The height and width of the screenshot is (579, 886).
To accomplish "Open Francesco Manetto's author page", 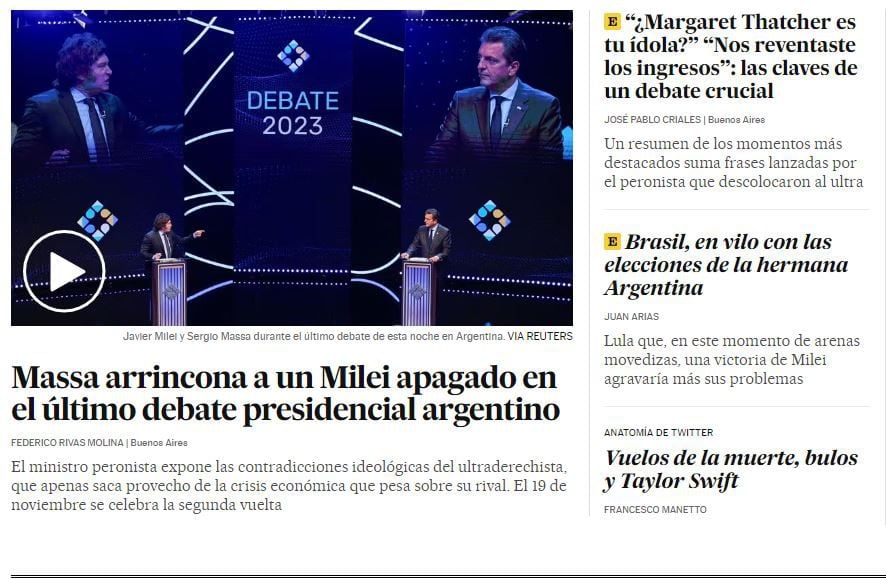I will [655, 509].
